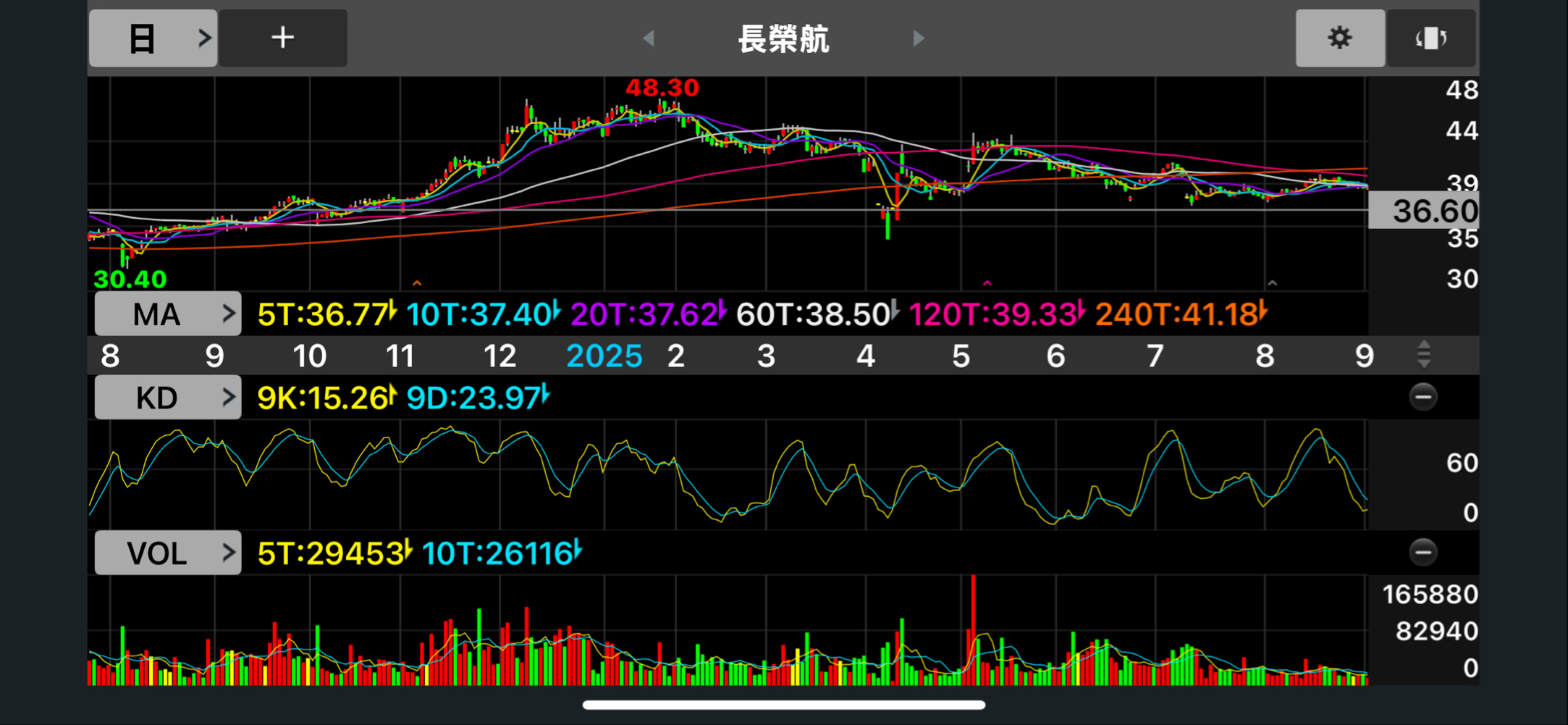Tap the panel resize handle beside timeline
1568x725 pixels.
point(1423,355)
